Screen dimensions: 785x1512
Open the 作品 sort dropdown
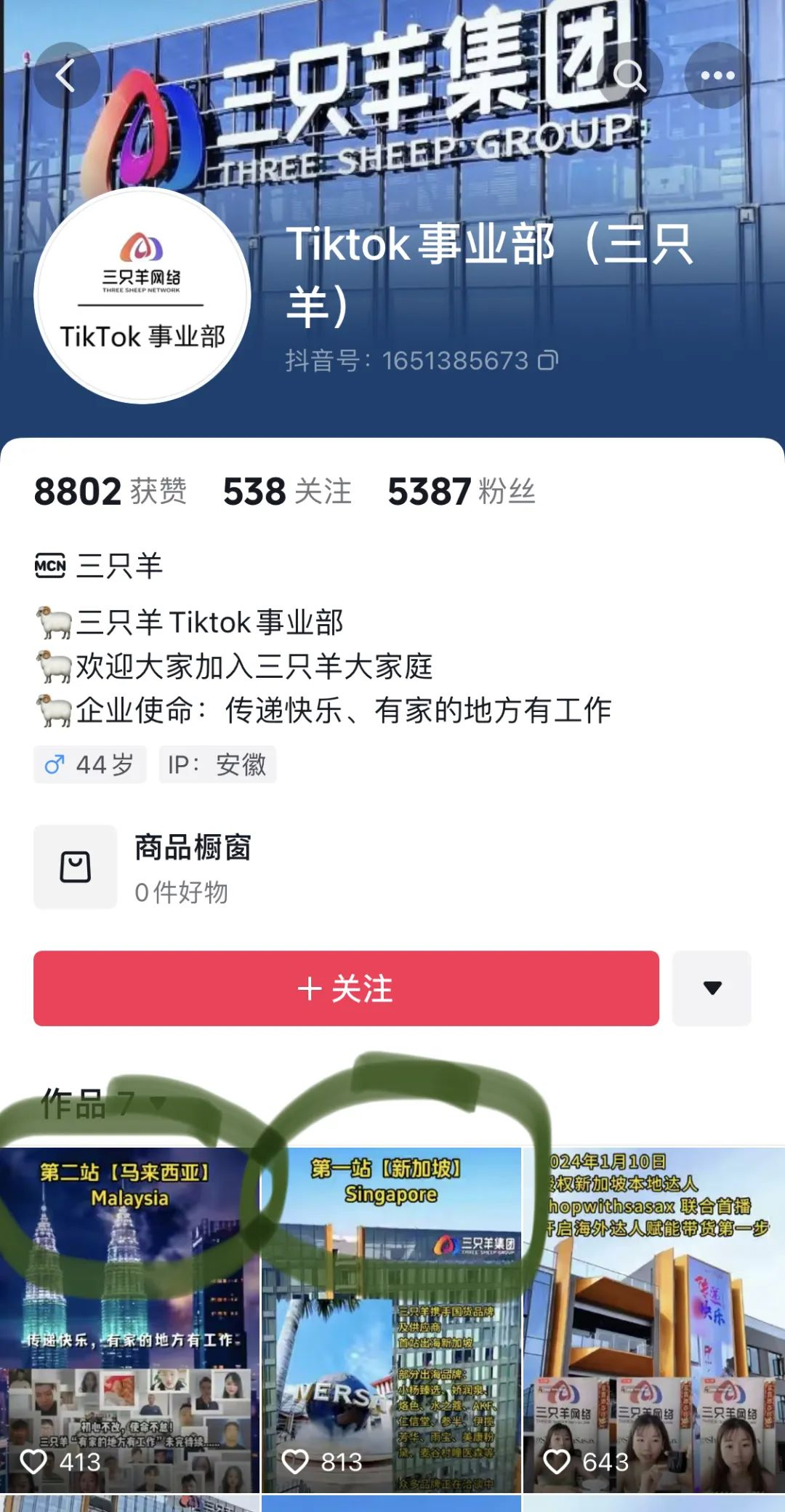pyautogui.click(x=156, y=1103)
